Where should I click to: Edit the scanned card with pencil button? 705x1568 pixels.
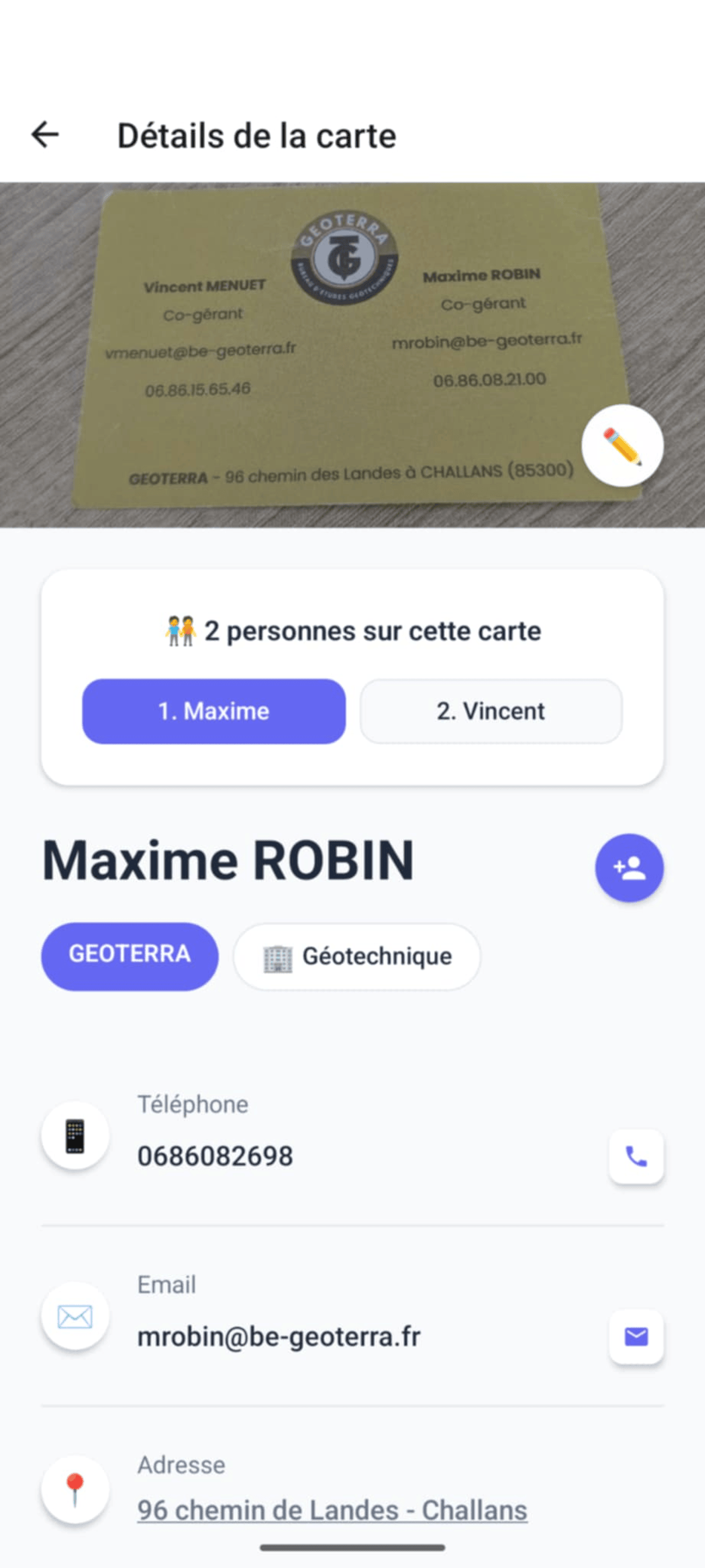pos(622,446)
